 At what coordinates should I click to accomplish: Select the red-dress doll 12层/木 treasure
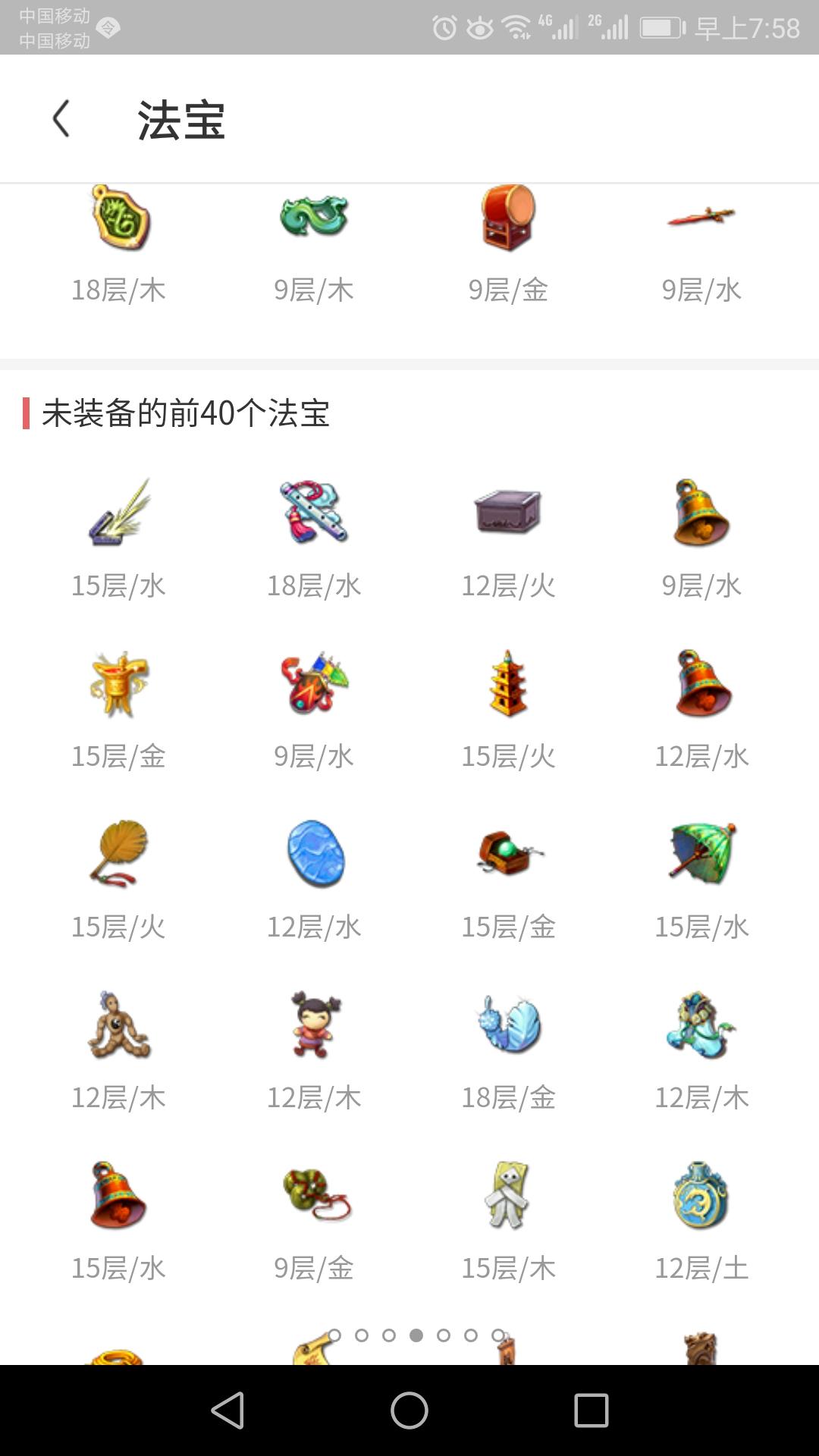315,1025
